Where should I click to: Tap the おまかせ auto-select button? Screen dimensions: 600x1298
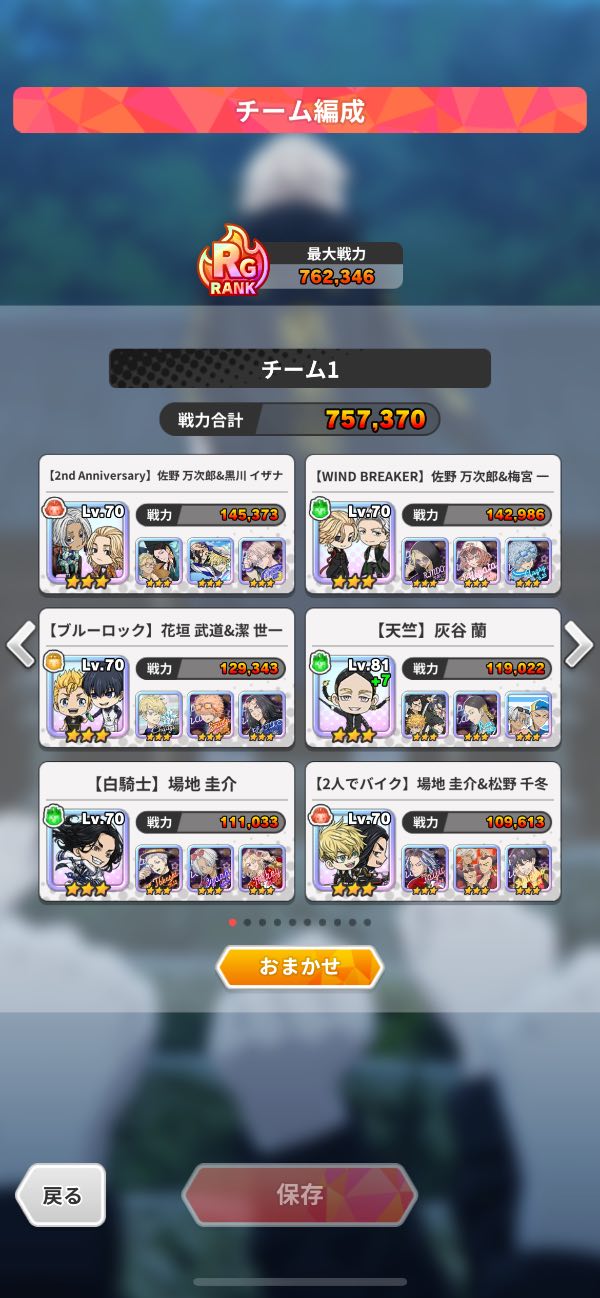(x=300, y=966)
